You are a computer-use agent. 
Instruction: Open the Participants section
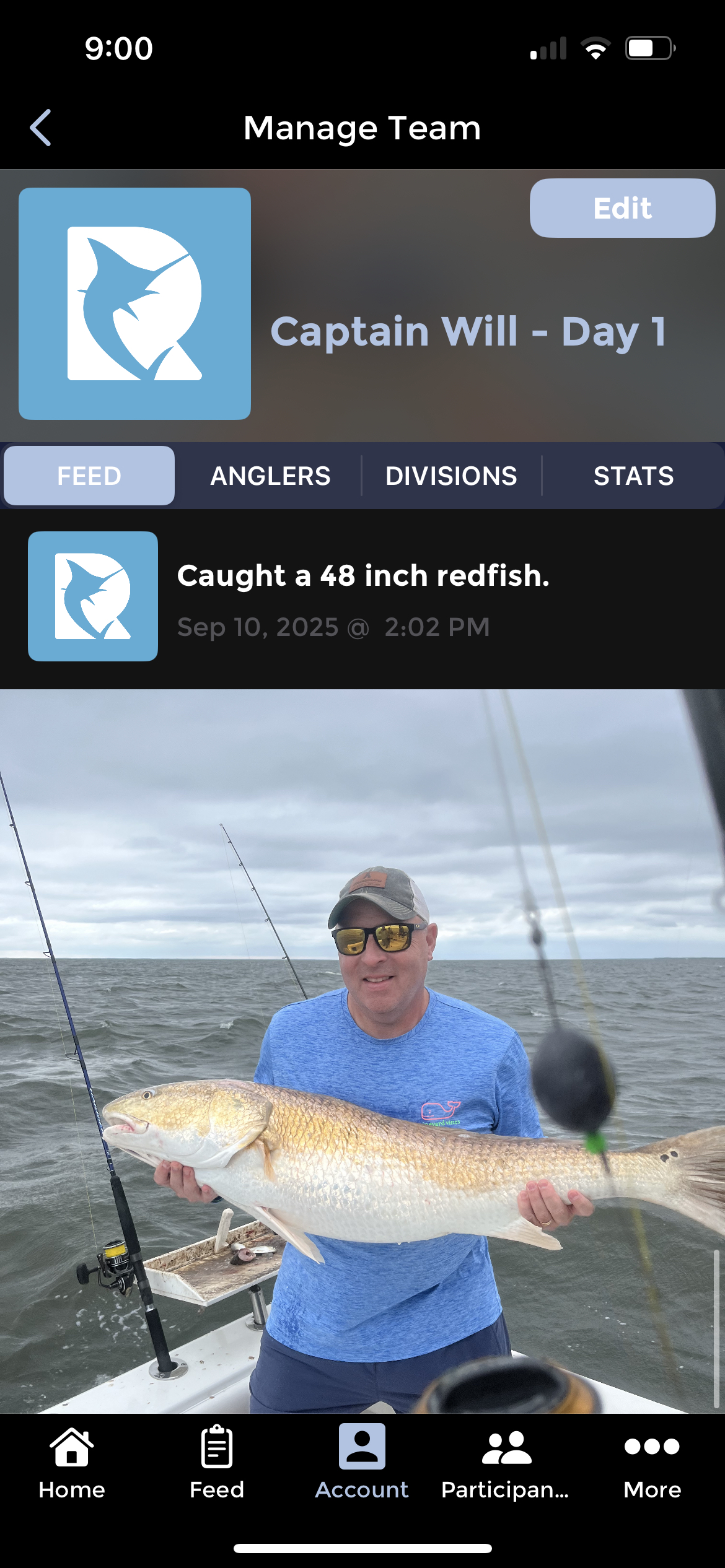[506, 1463]
